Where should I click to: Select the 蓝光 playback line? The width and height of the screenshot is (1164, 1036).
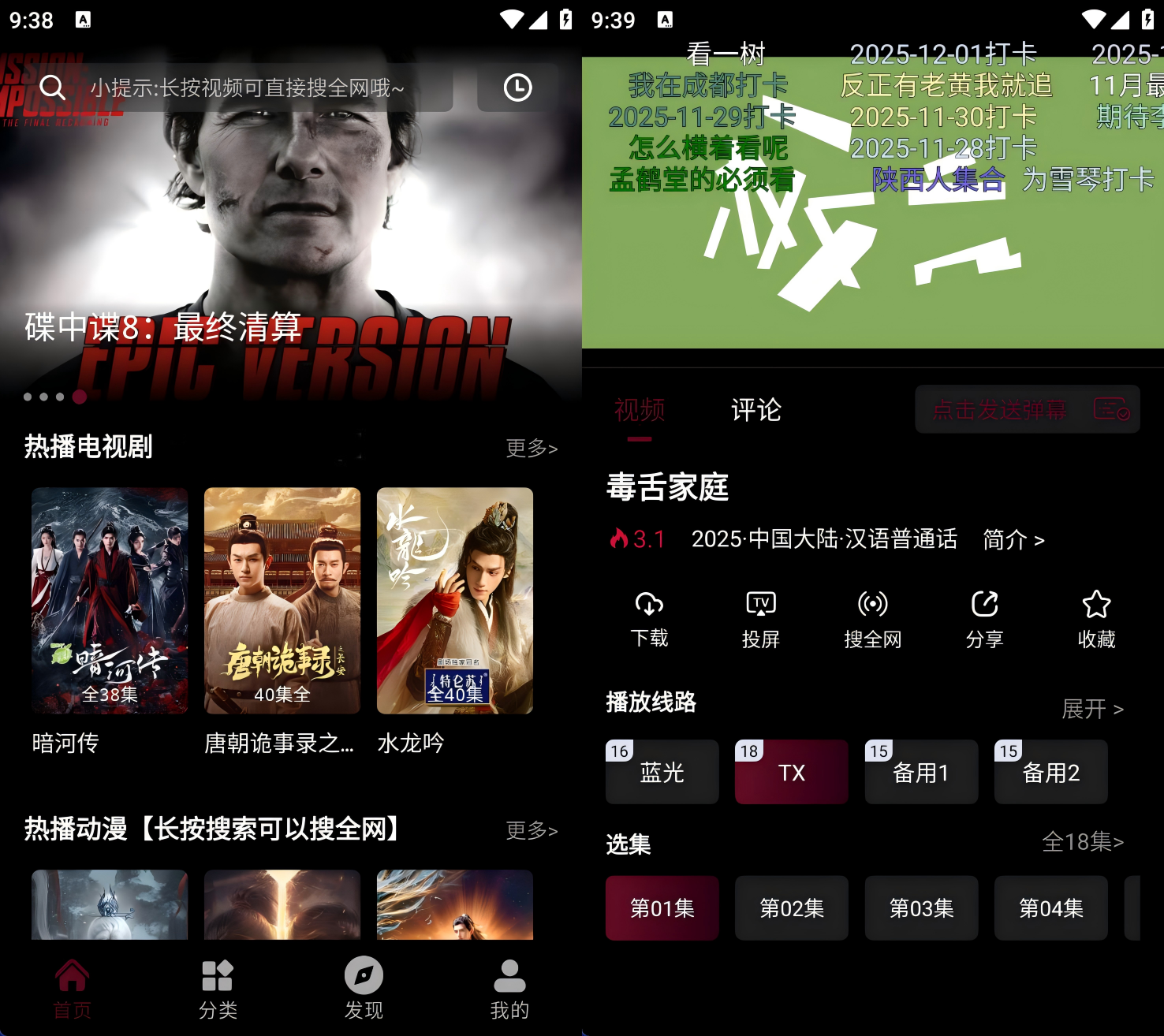pyautogui.click(x=662, y=773)
